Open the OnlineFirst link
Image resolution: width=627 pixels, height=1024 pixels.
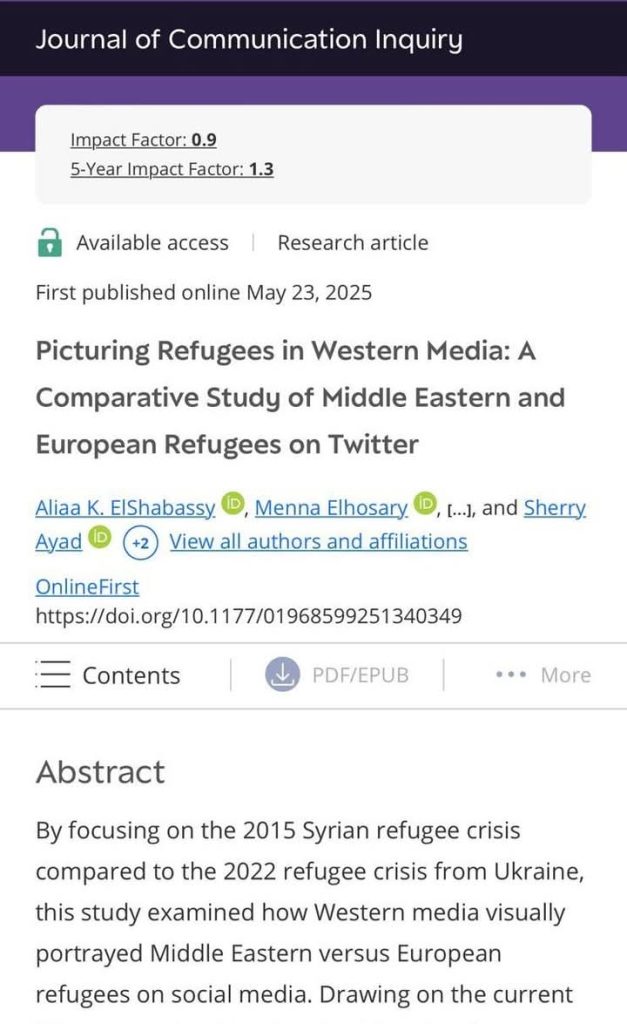point(87,586)
